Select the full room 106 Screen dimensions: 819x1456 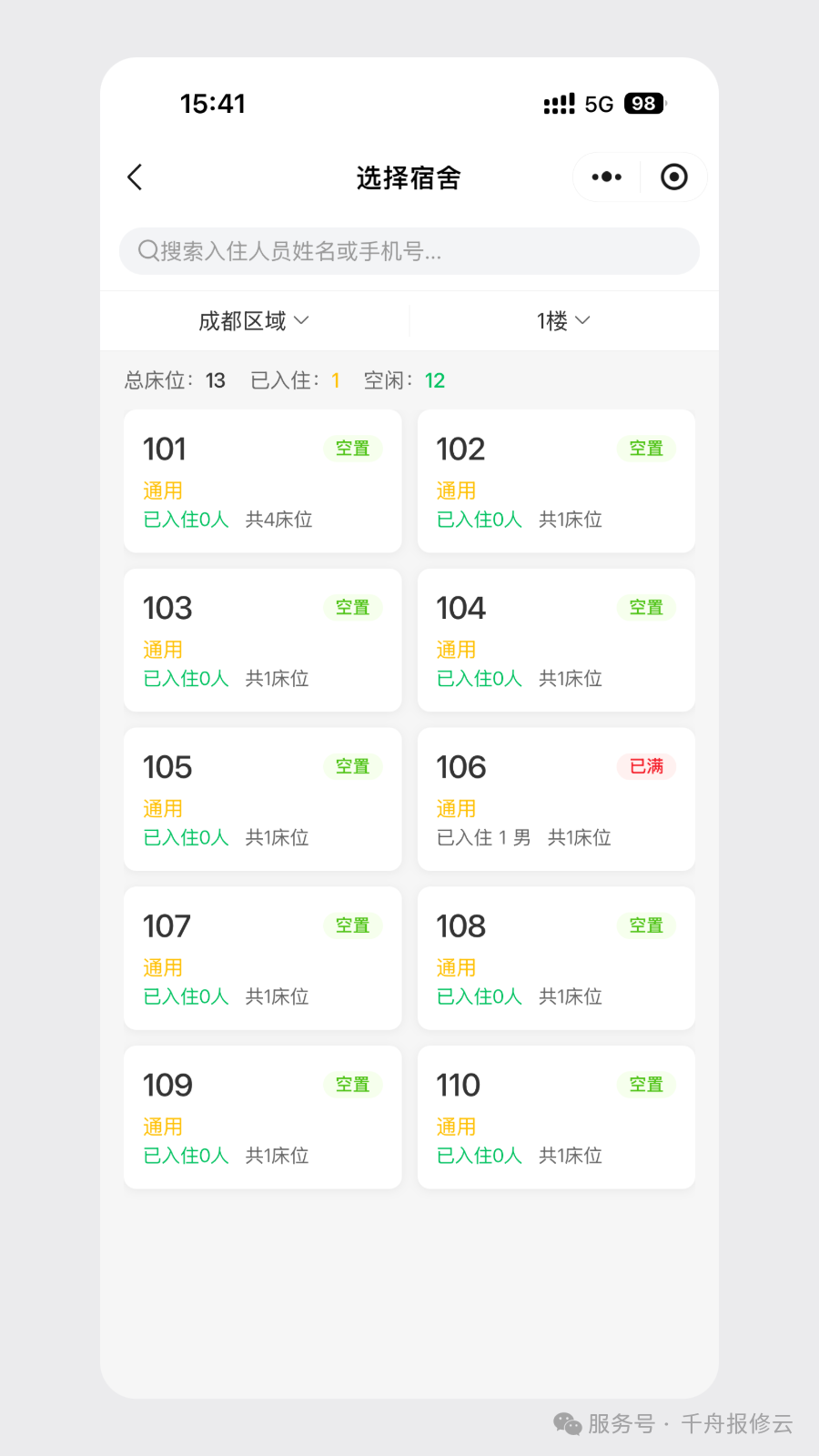[556, 799]
